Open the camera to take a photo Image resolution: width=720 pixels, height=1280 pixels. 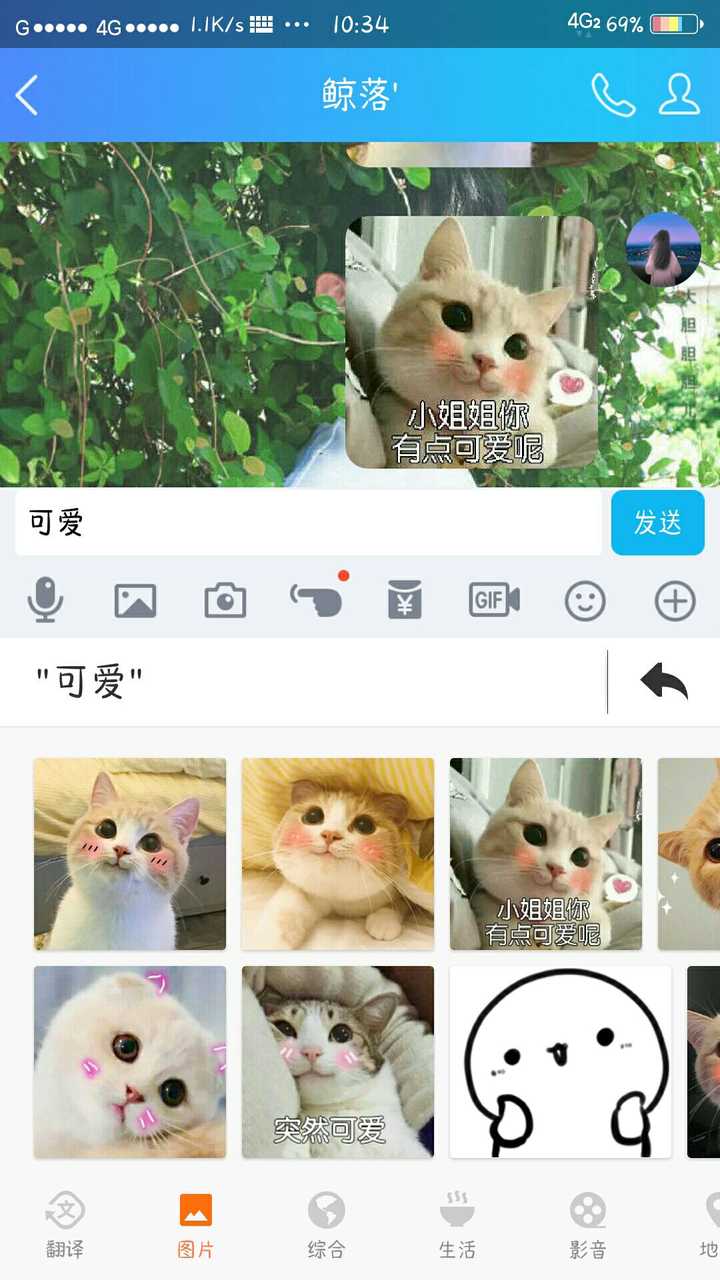[x=225, y=601]
